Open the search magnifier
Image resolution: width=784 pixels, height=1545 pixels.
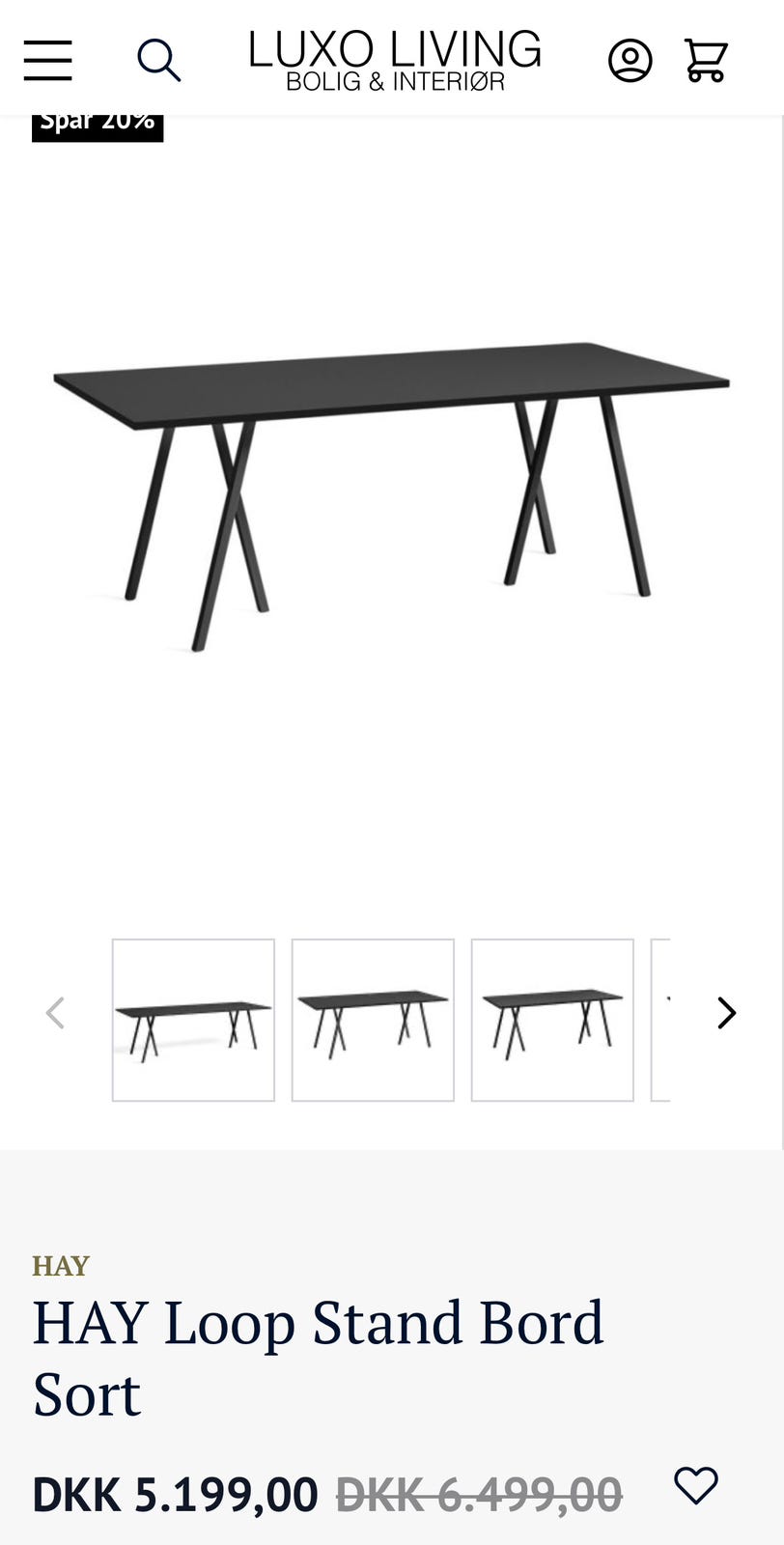158,60
